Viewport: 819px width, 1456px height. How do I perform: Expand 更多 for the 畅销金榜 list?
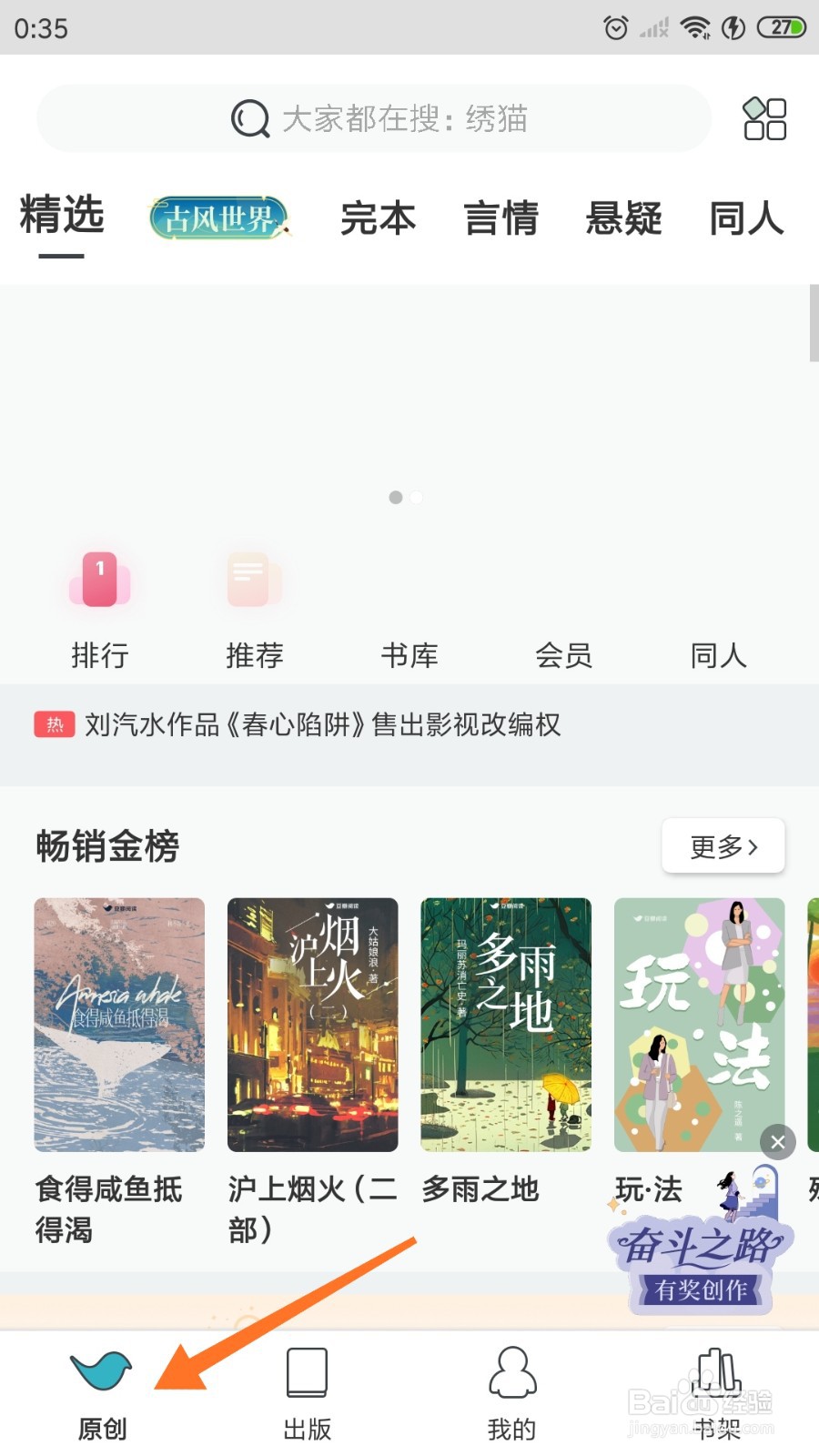(x=722, y=846)
